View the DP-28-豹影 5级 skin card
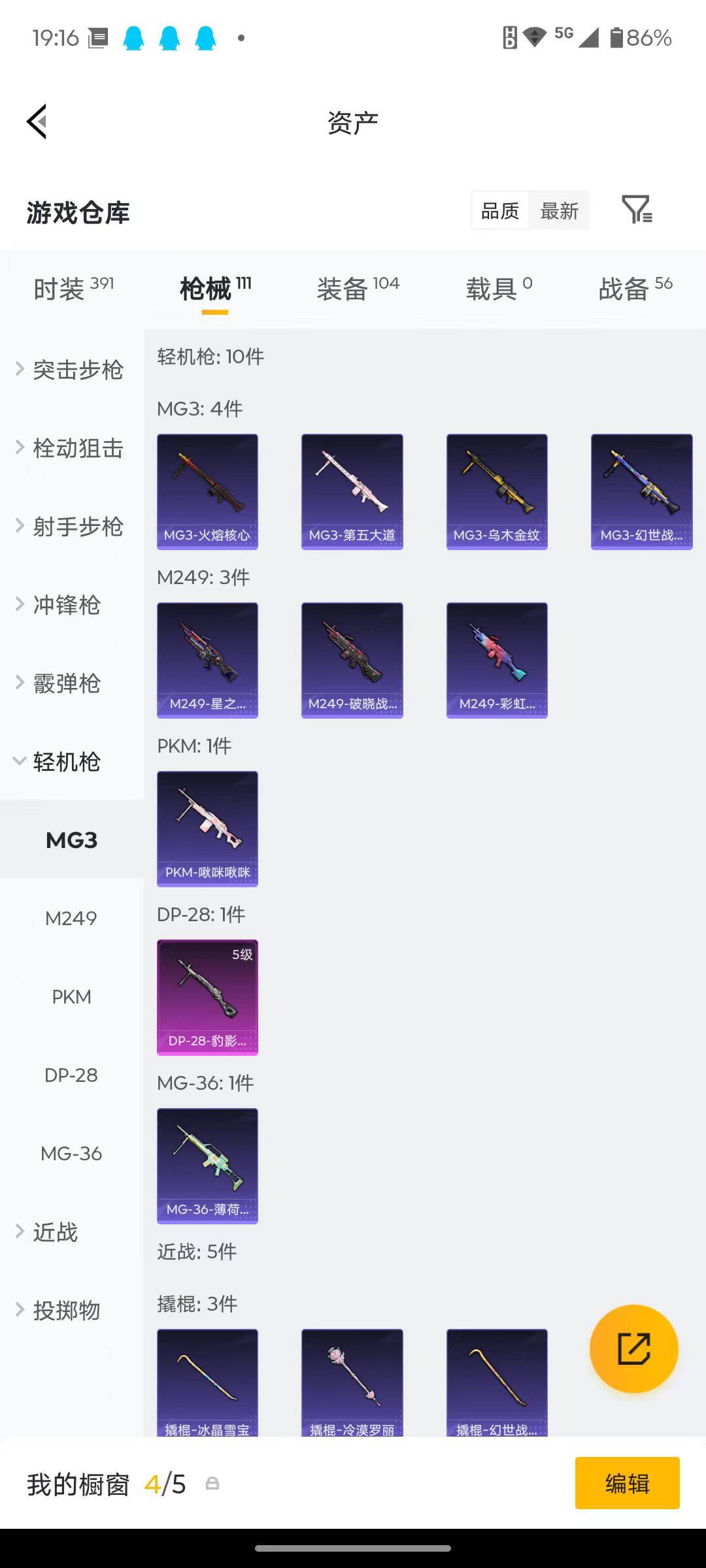The width and height of the screenshot is (706, 1568). [x=207, y=998]
